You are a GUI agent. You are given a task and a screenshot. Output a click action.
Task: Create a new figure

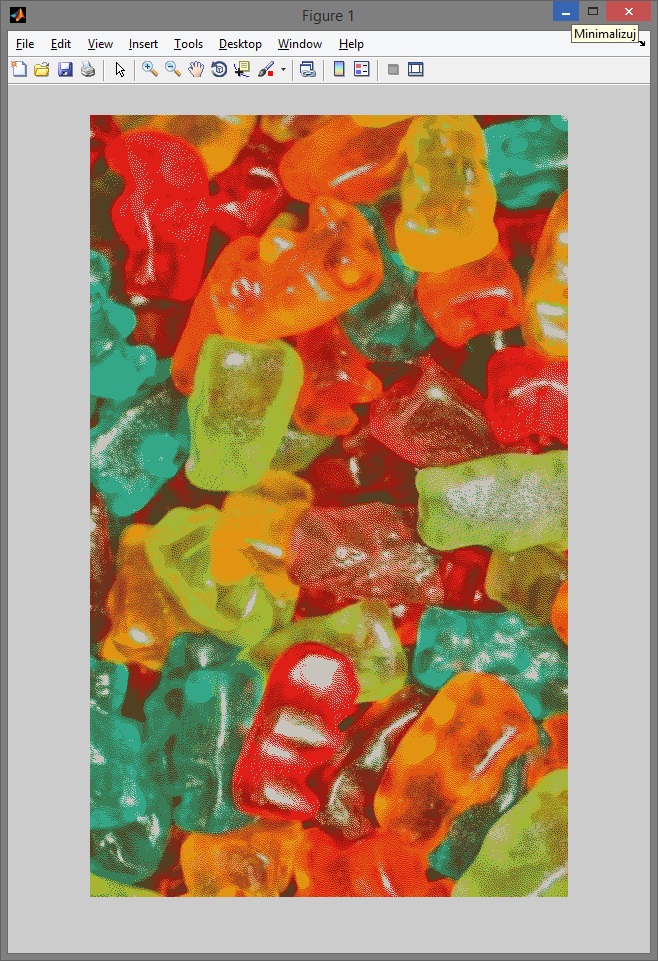(x=19, y=69)
